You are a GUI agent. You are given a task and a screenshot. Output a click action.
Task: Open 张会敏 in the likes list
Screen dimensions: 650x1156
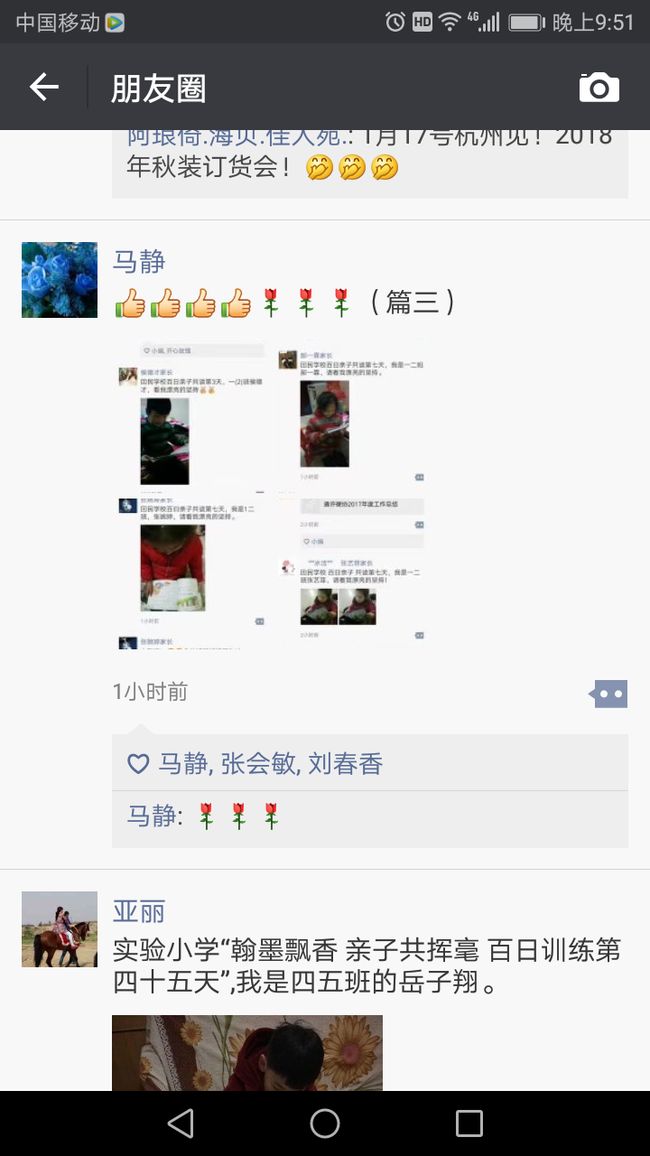tap(258, 764)
